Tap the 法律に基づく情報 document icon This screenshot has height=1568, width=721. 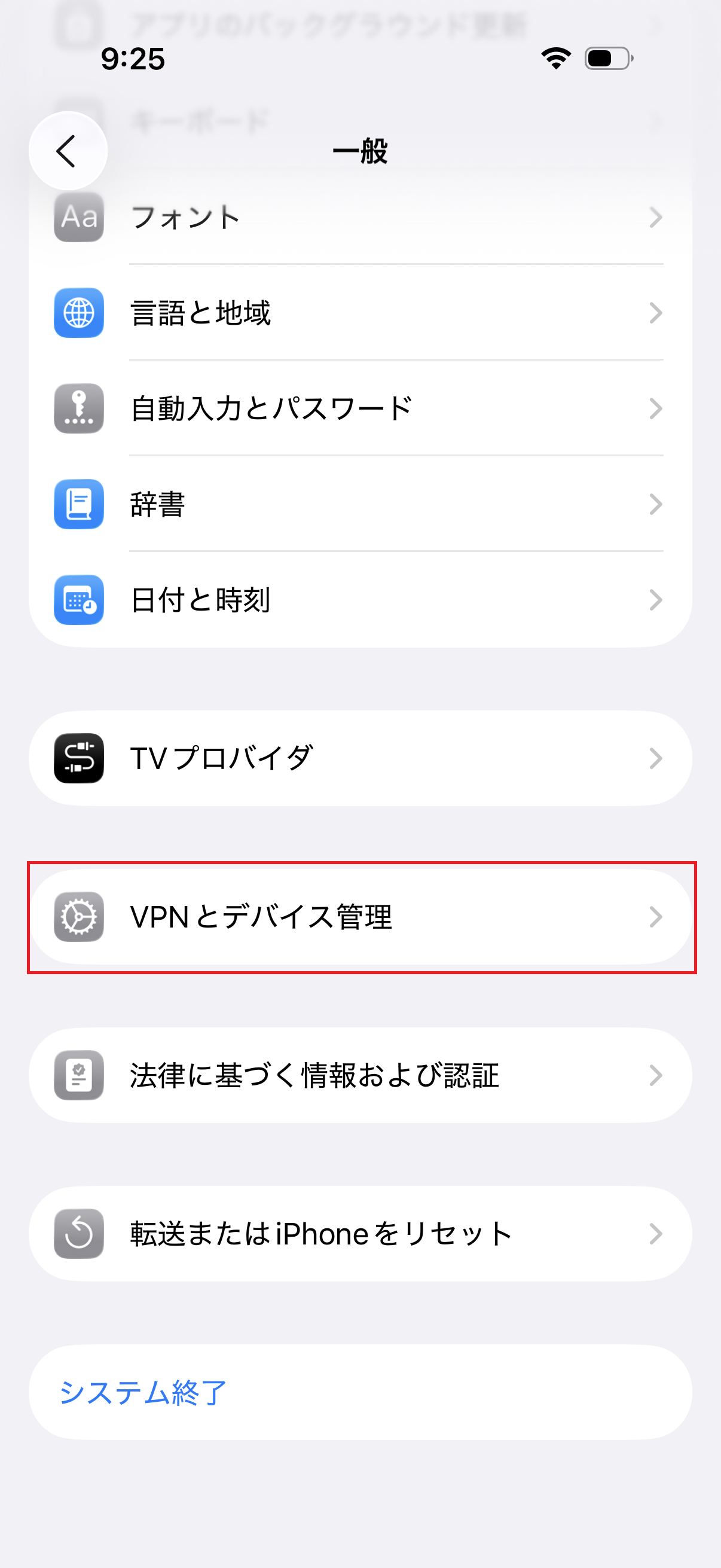pyautogui.click(x=78, y=1075)
